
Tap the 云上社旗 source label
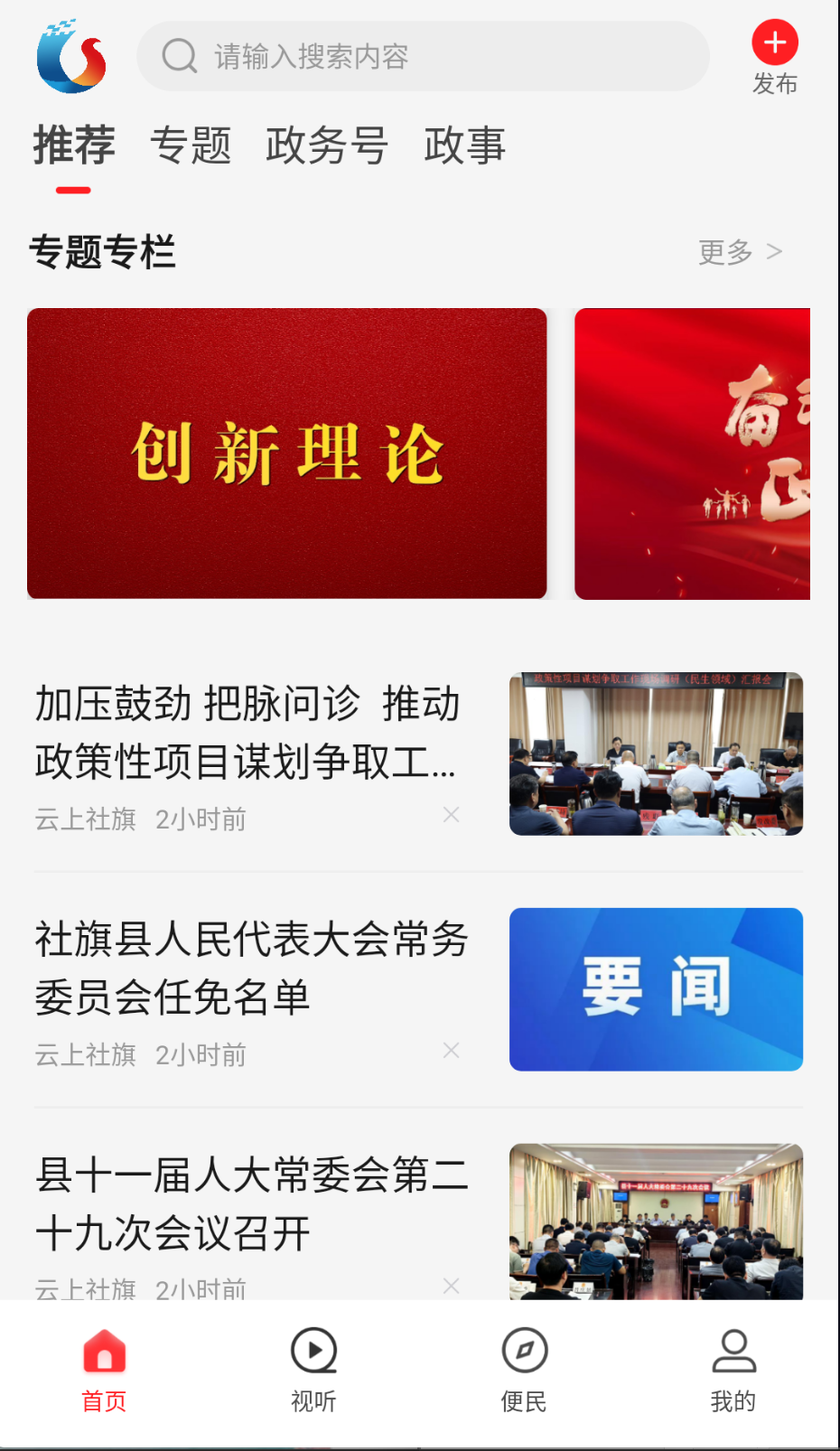pos(85,819)
